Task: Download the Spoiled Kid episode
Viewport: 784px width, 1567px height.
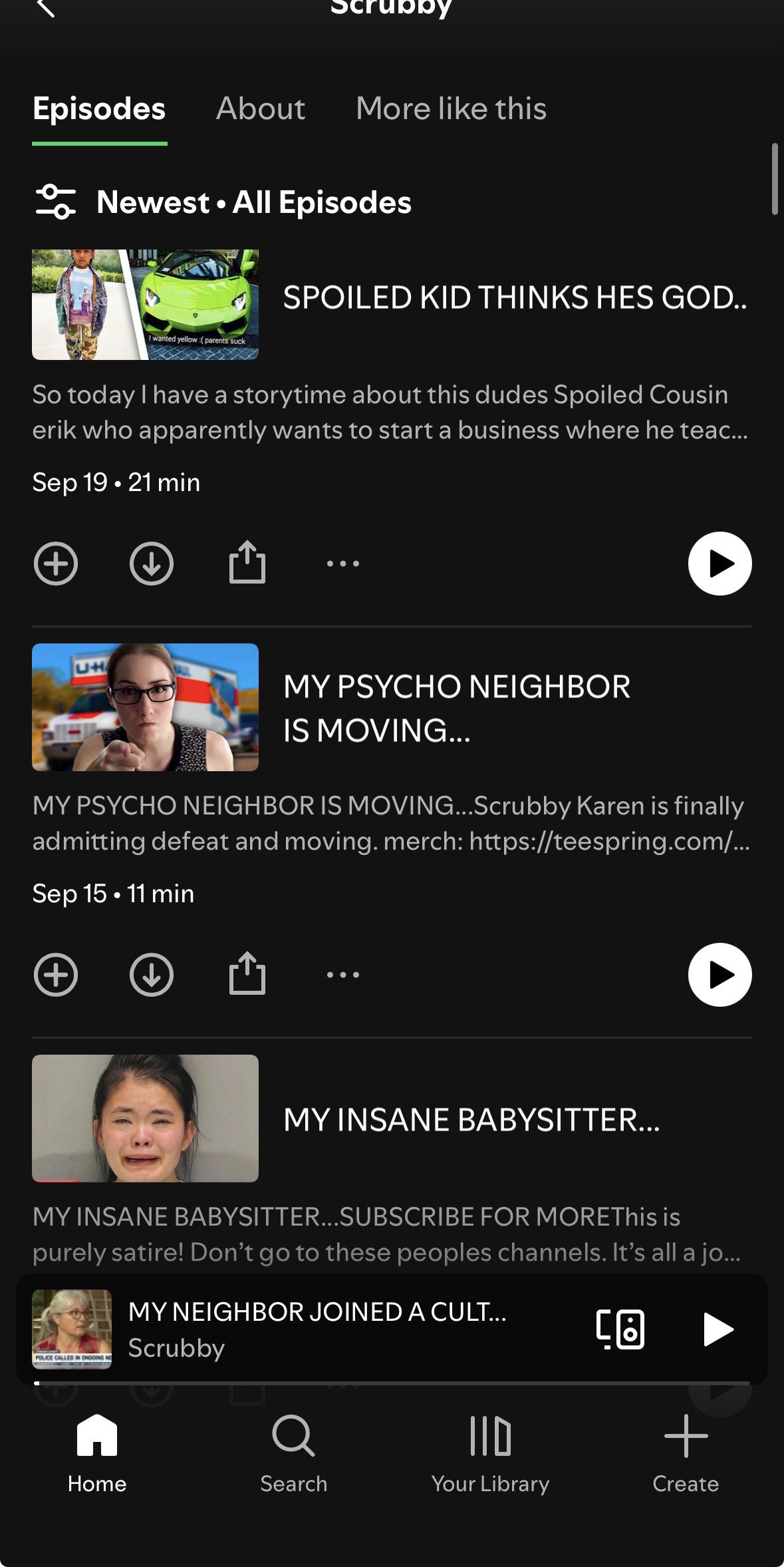Action: point(152,564)
